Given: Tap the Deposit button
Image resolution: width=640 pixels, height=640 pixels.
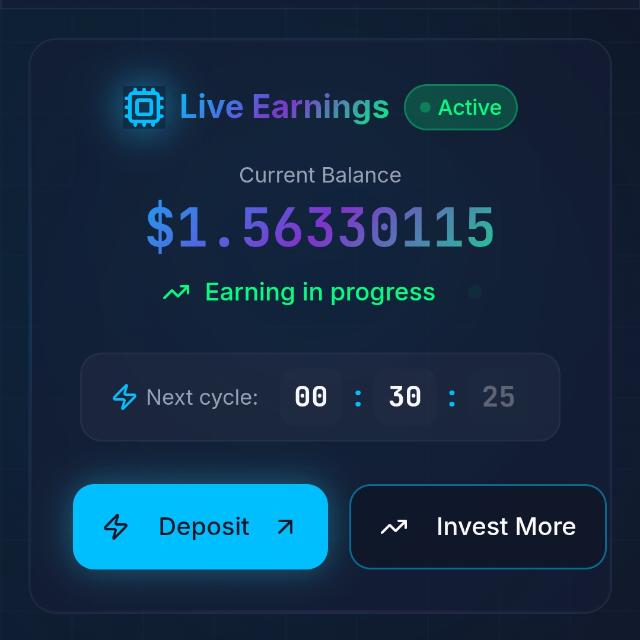Looking at the screenshot, I should pos(200,527).
